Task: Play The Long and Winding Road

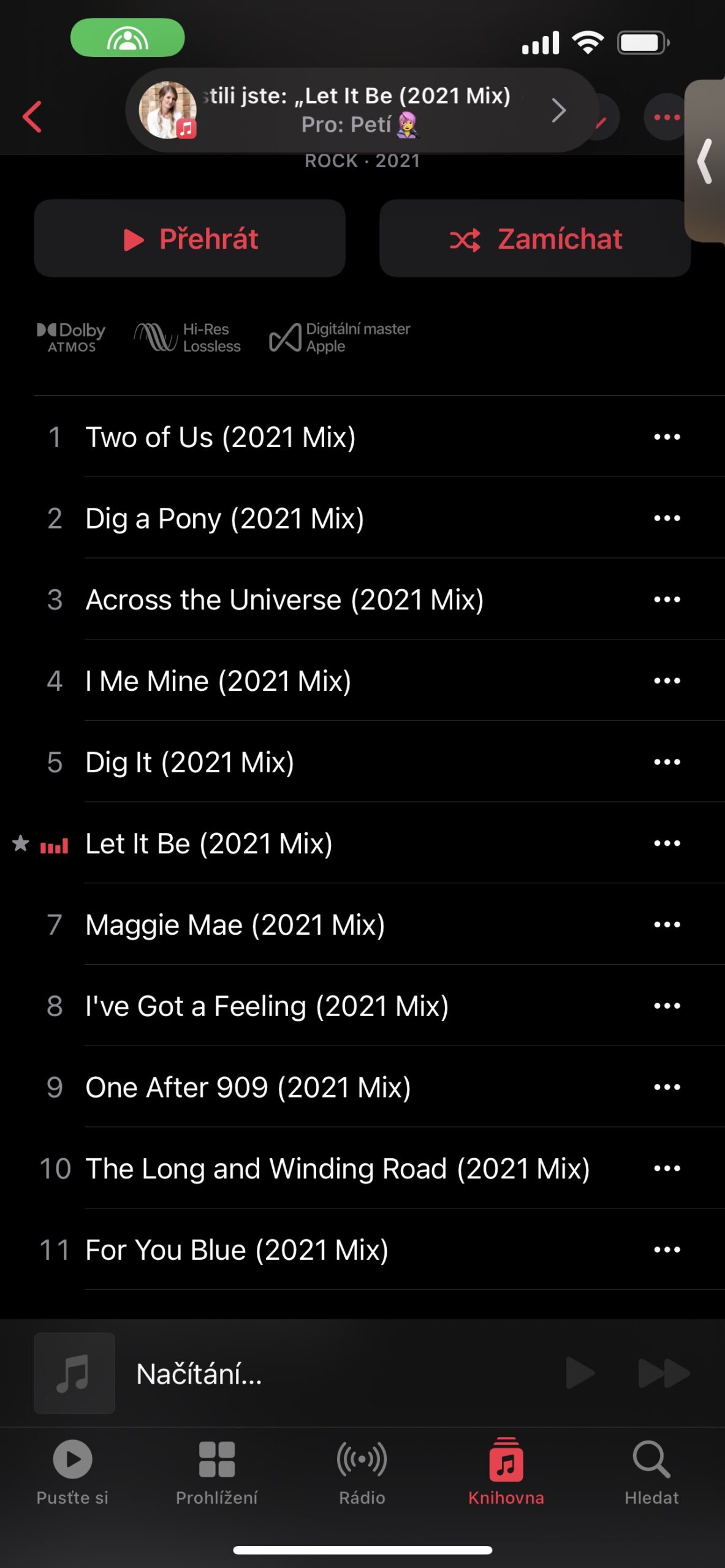Action: tap(337, 1169)
